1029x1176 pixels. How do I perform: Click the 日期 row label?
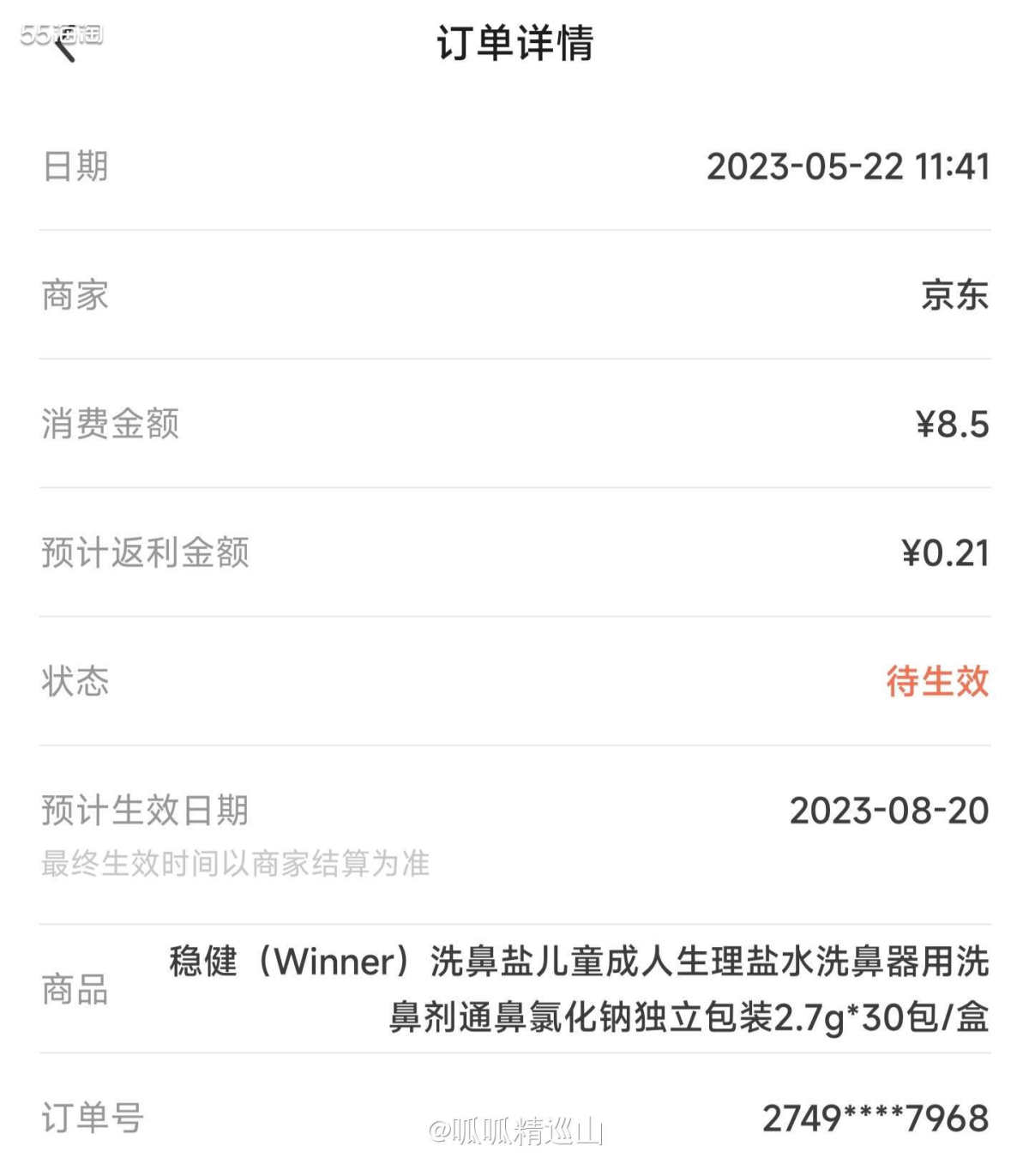coord(73,167)
